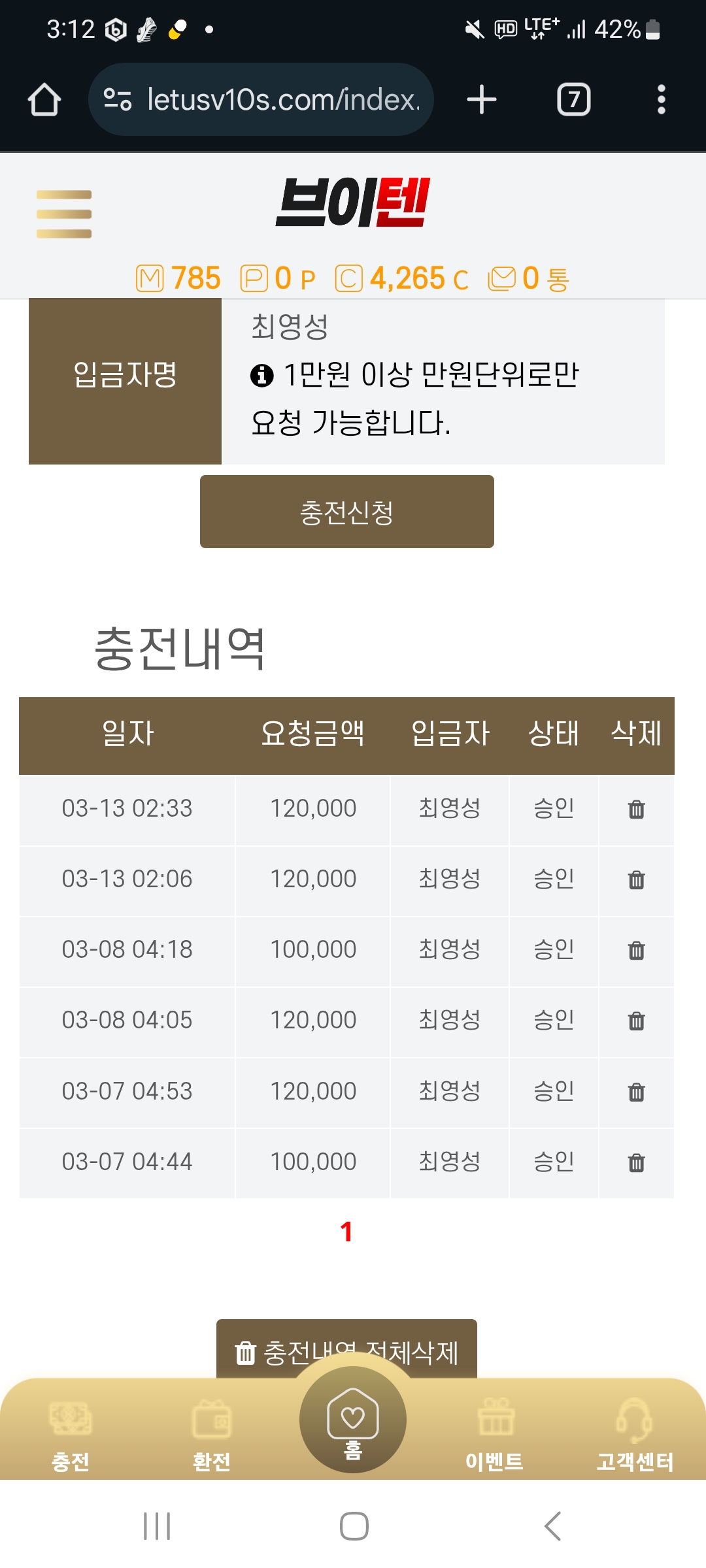This screenshot has height=1568, width=706.
Task: Tap the system back button
Action: pos(552,1527)
